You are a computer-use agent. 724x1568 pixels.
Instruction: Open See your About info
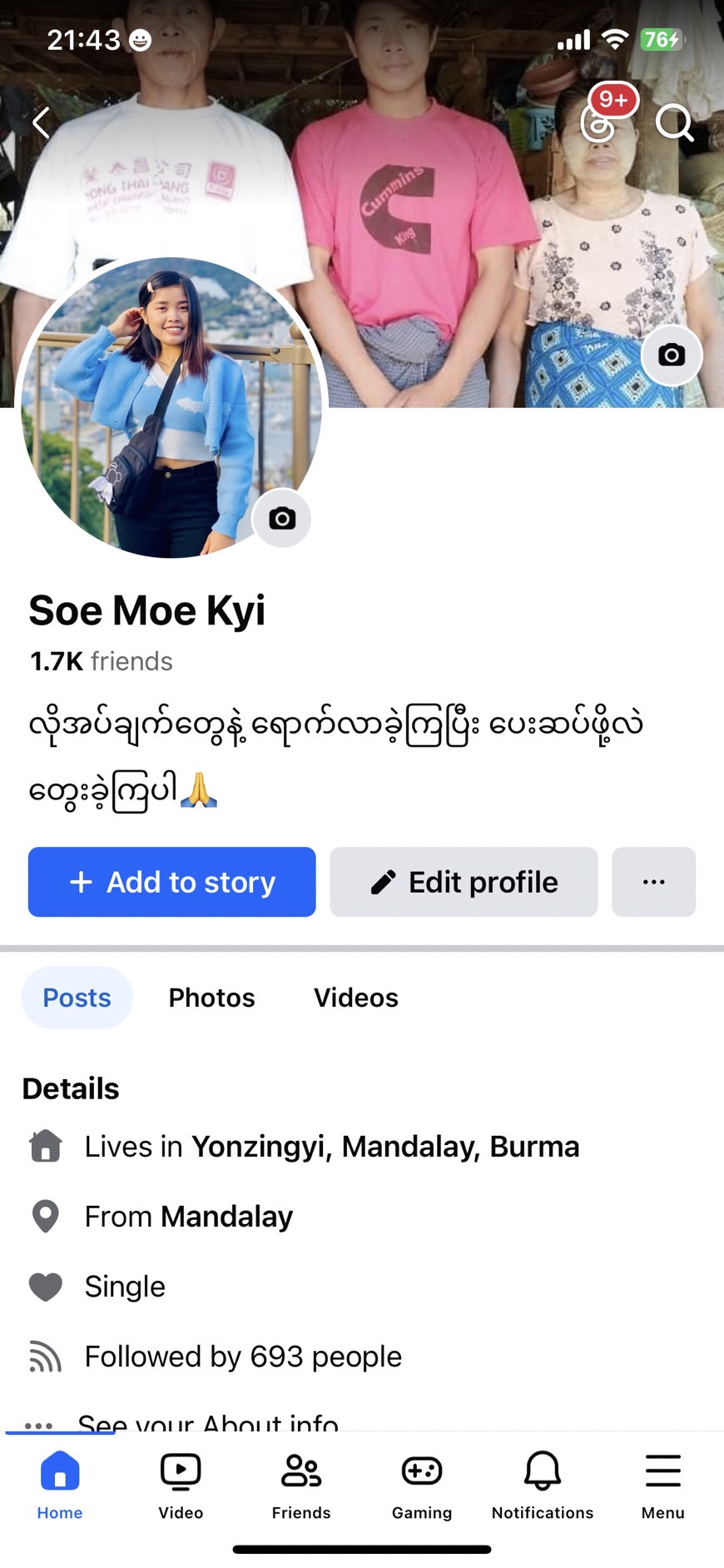(208, 1421)
